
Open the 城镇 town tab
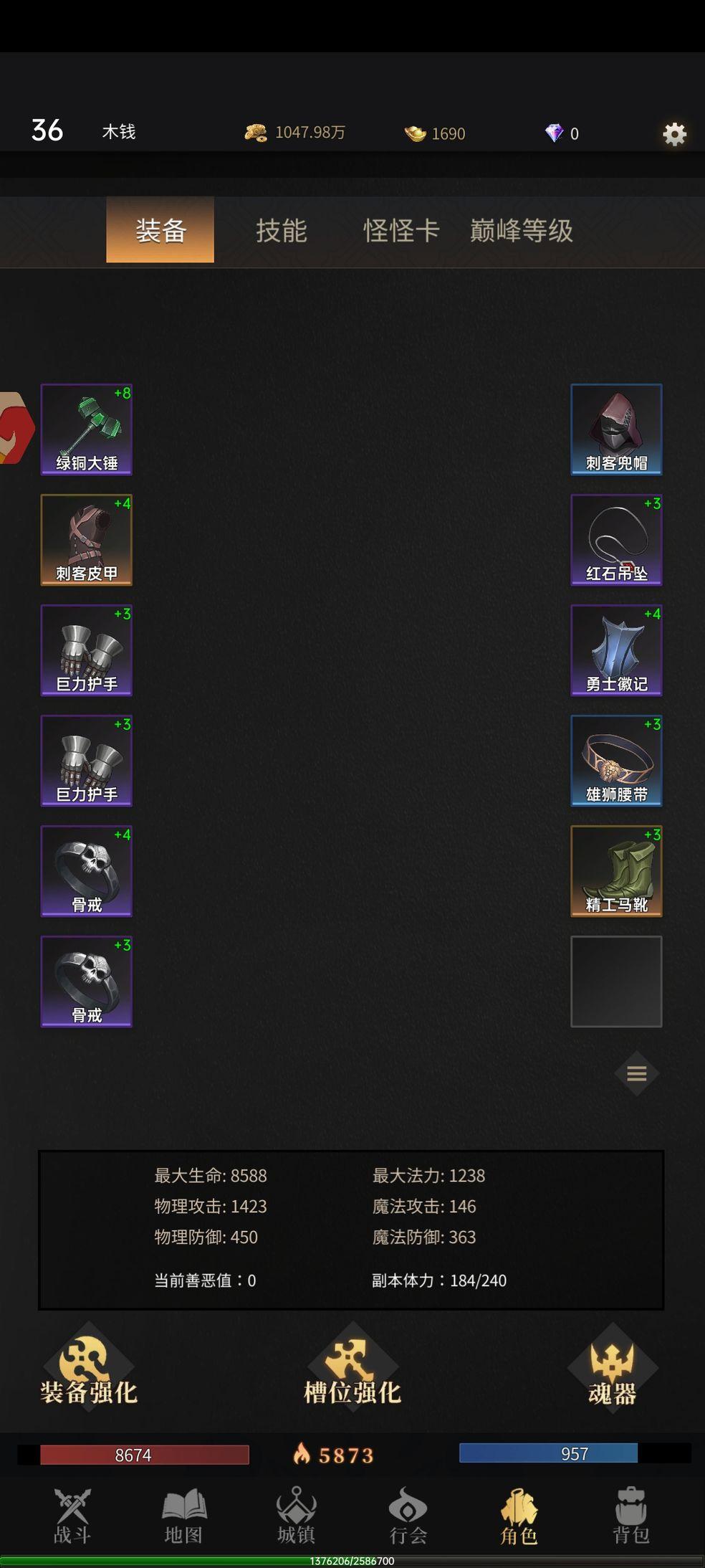(296, 1516)
